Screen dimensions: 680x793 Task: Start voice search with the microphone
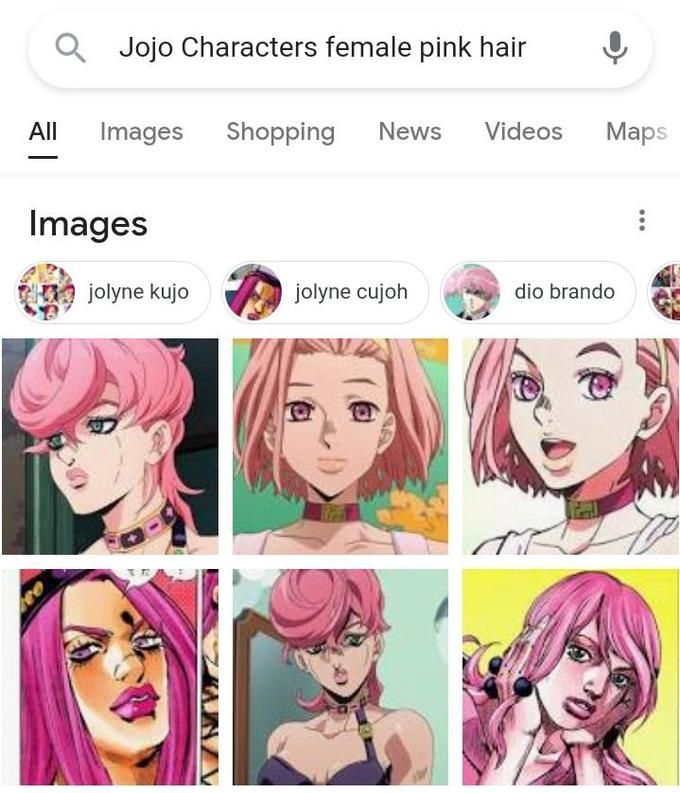615,47
